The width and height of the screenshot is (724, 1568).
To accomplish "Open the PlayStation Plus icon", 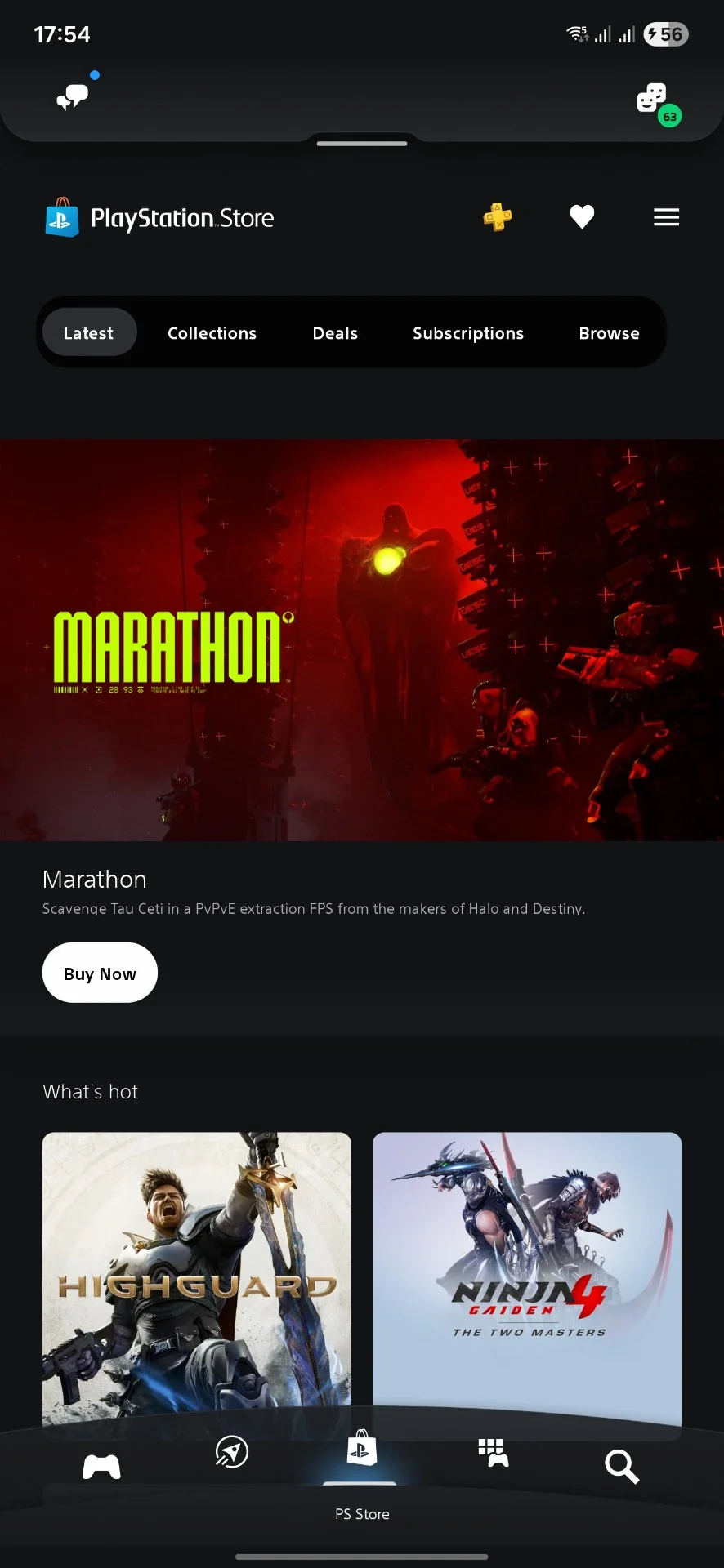I will [x=498, y=217].
